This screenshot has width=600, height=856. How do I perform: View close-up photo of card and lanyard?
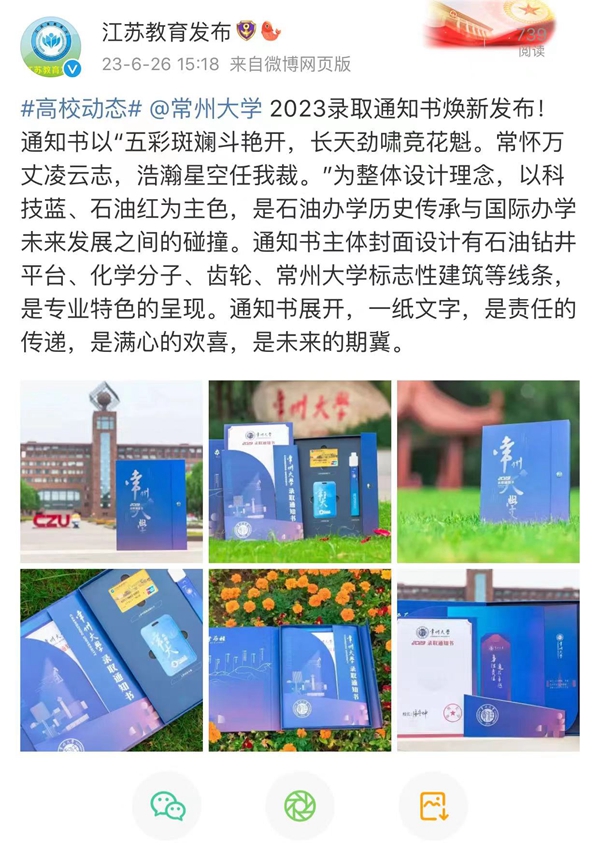click(111, 660)
